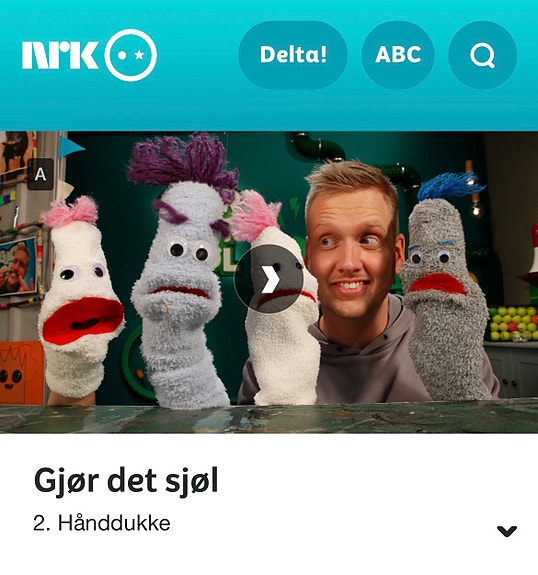Play the Gjør det sjøl video
The height and width of the screenshot is (575, 538).
coord(269,279)
